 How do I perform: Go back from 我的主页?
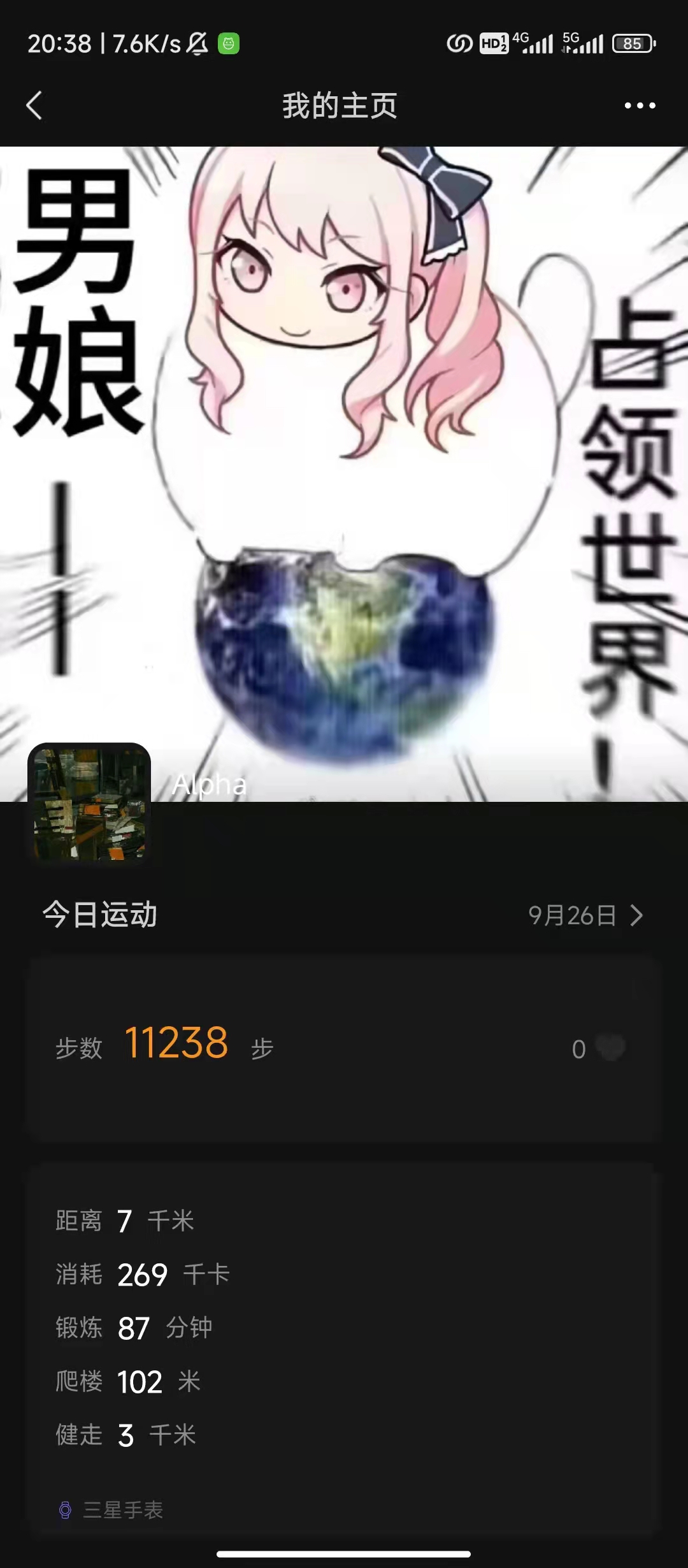point(34,105)
